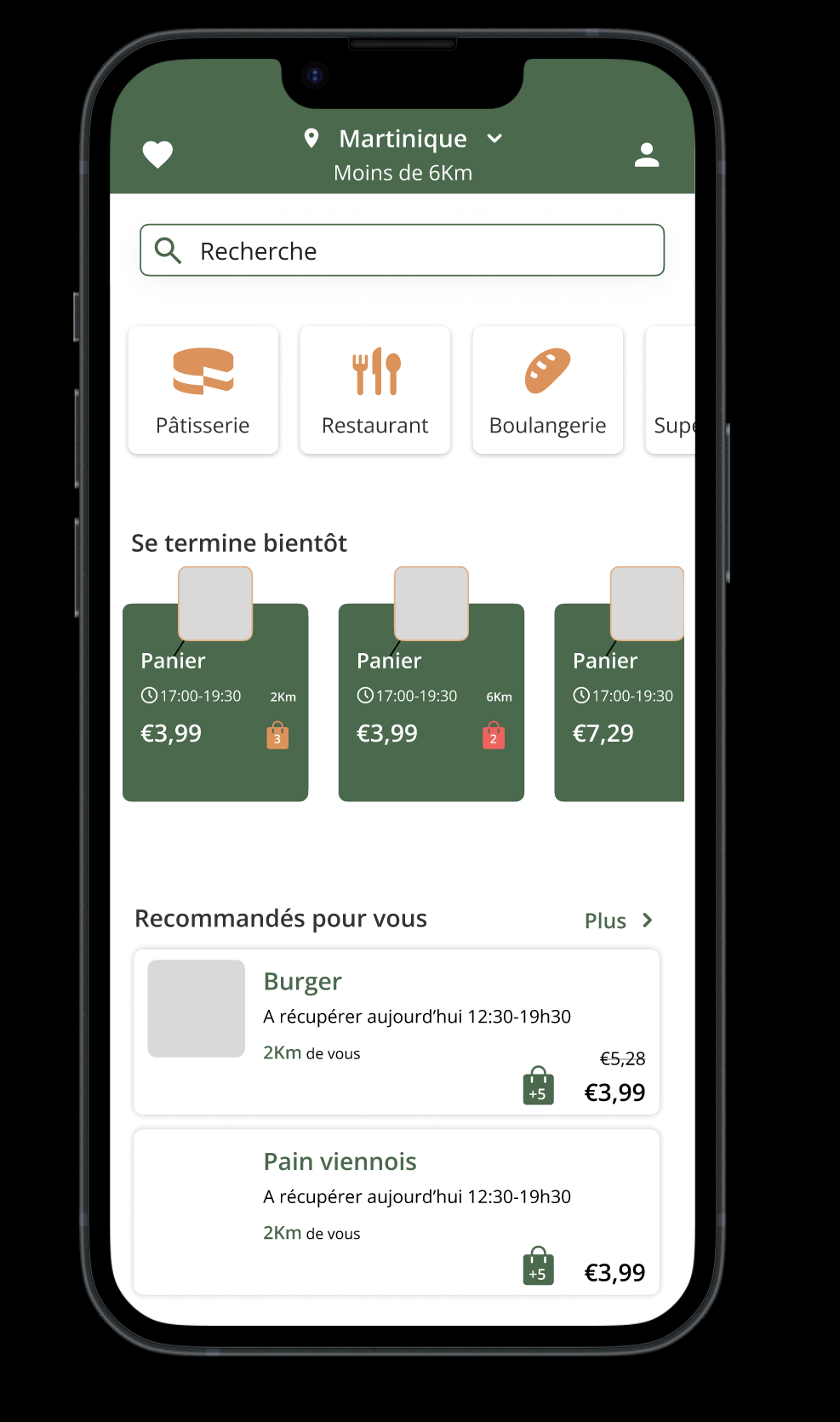Open the Pain viennois offer card
The height and width of the screenshot is (1422, 840).
coord(397,1213)
